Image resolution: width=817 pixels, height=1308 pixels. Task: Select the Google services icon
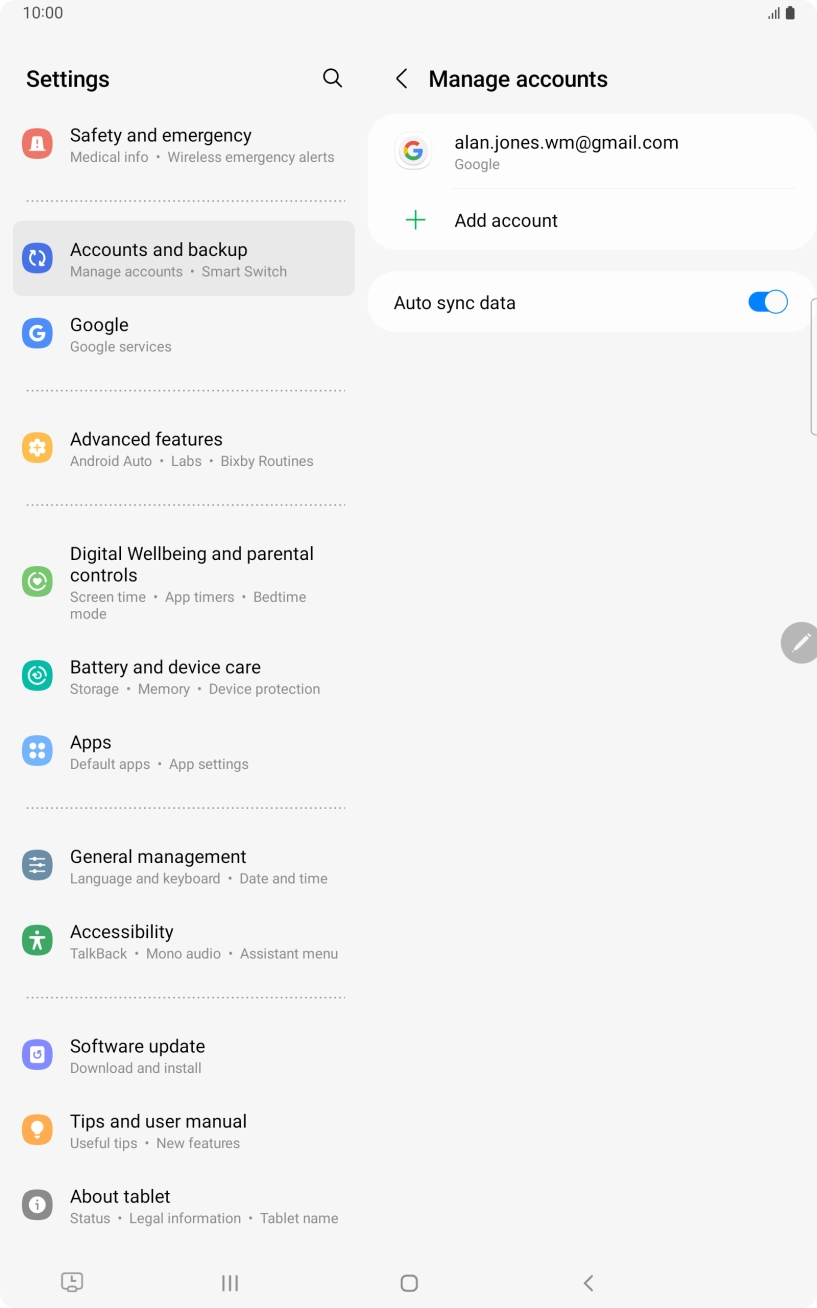click(x=37, y=333)
